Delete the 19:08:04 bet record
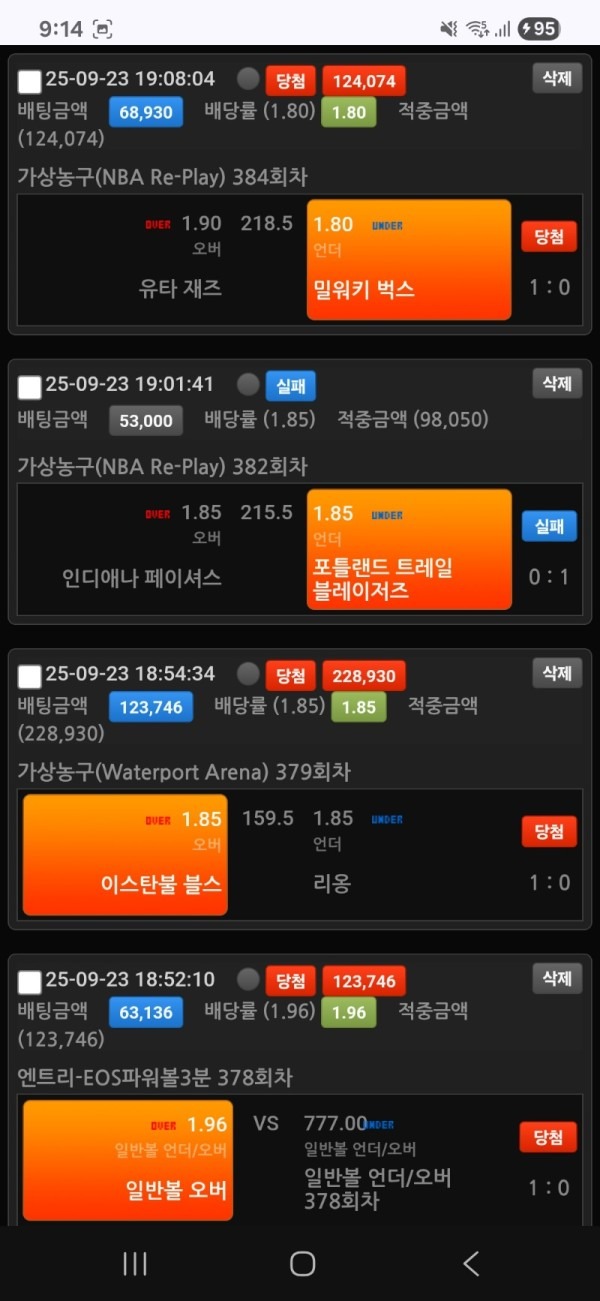 click(556, 78)
